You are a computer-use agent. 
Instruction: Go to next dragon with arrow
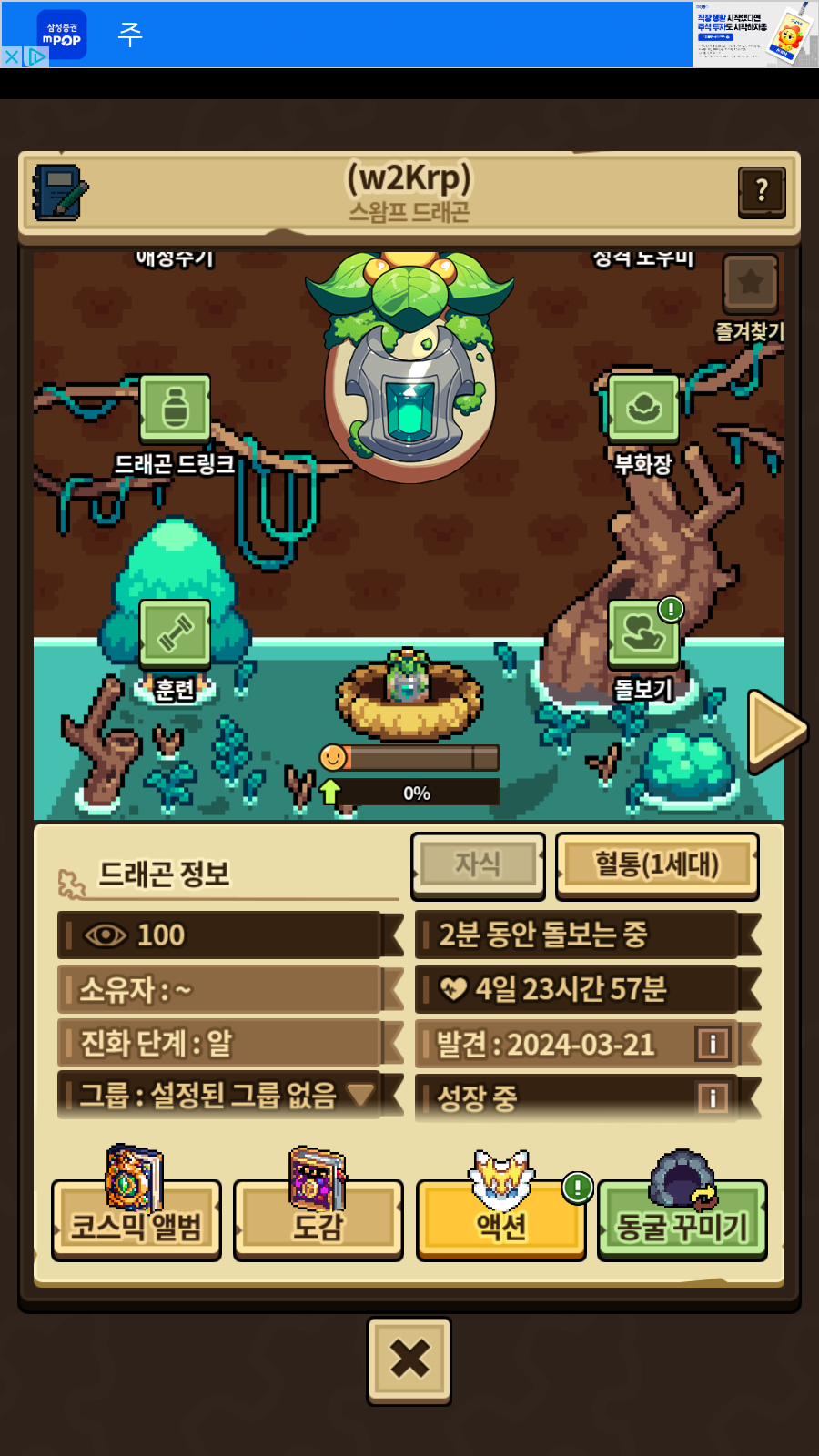click(776, 730)
